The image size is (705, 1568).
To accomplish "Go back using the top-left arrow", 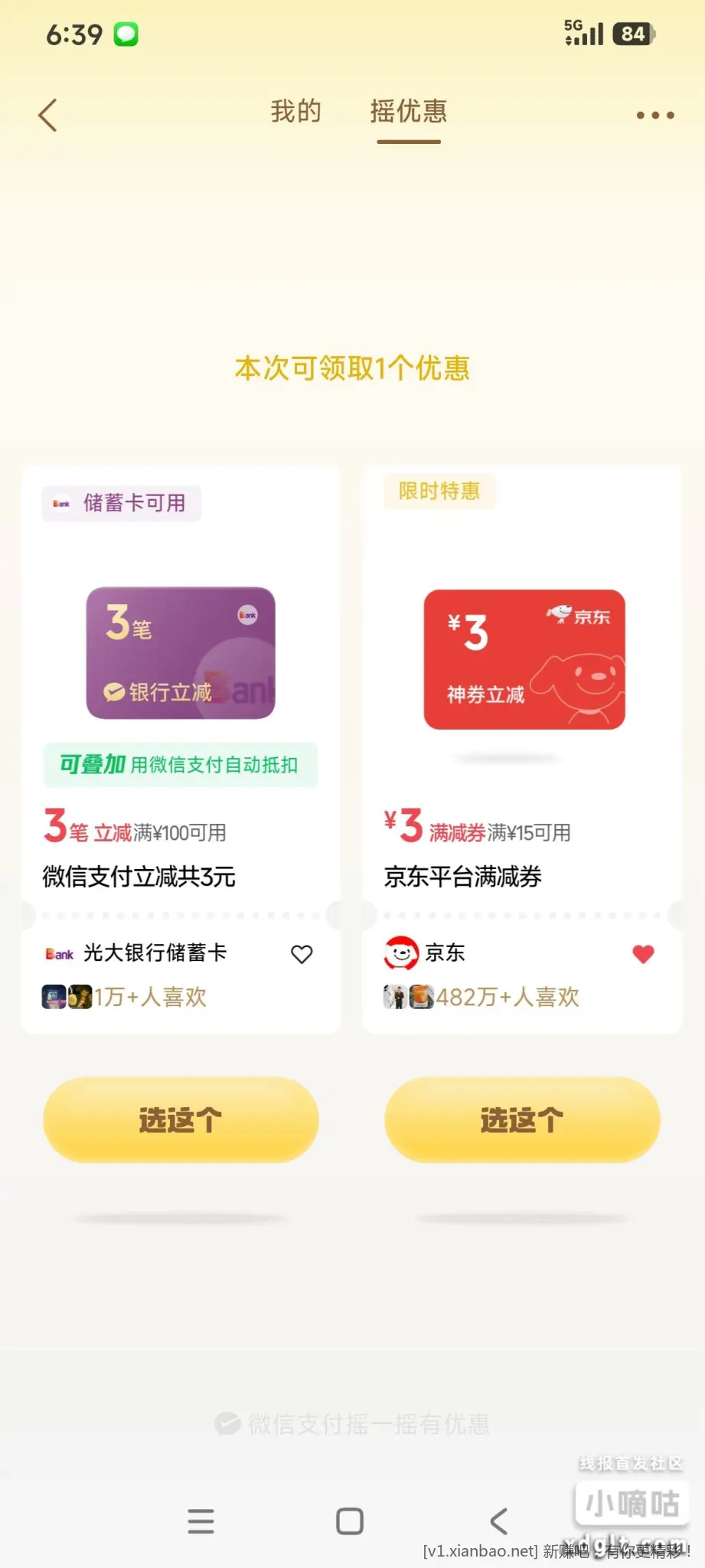I will click(47, 116).
